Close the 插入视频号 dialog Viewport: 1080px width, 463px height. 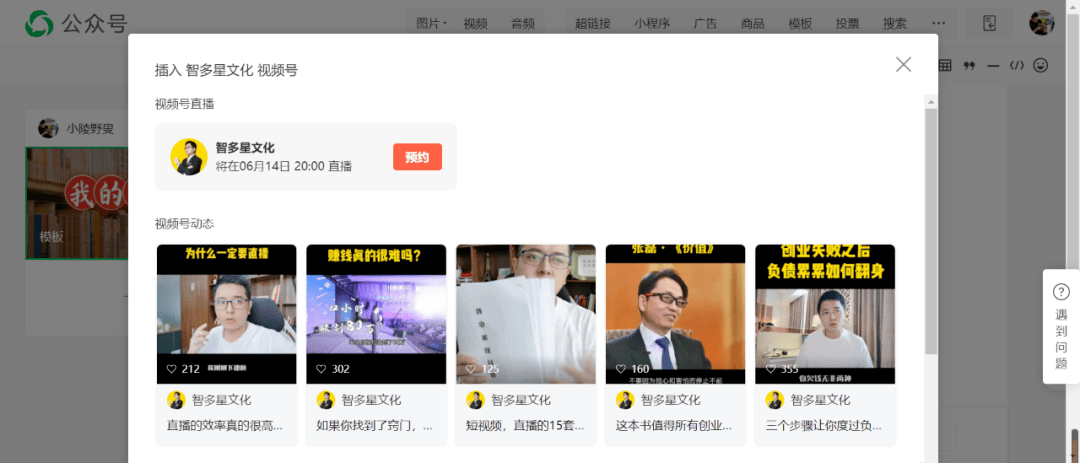[x=903, y=65]
